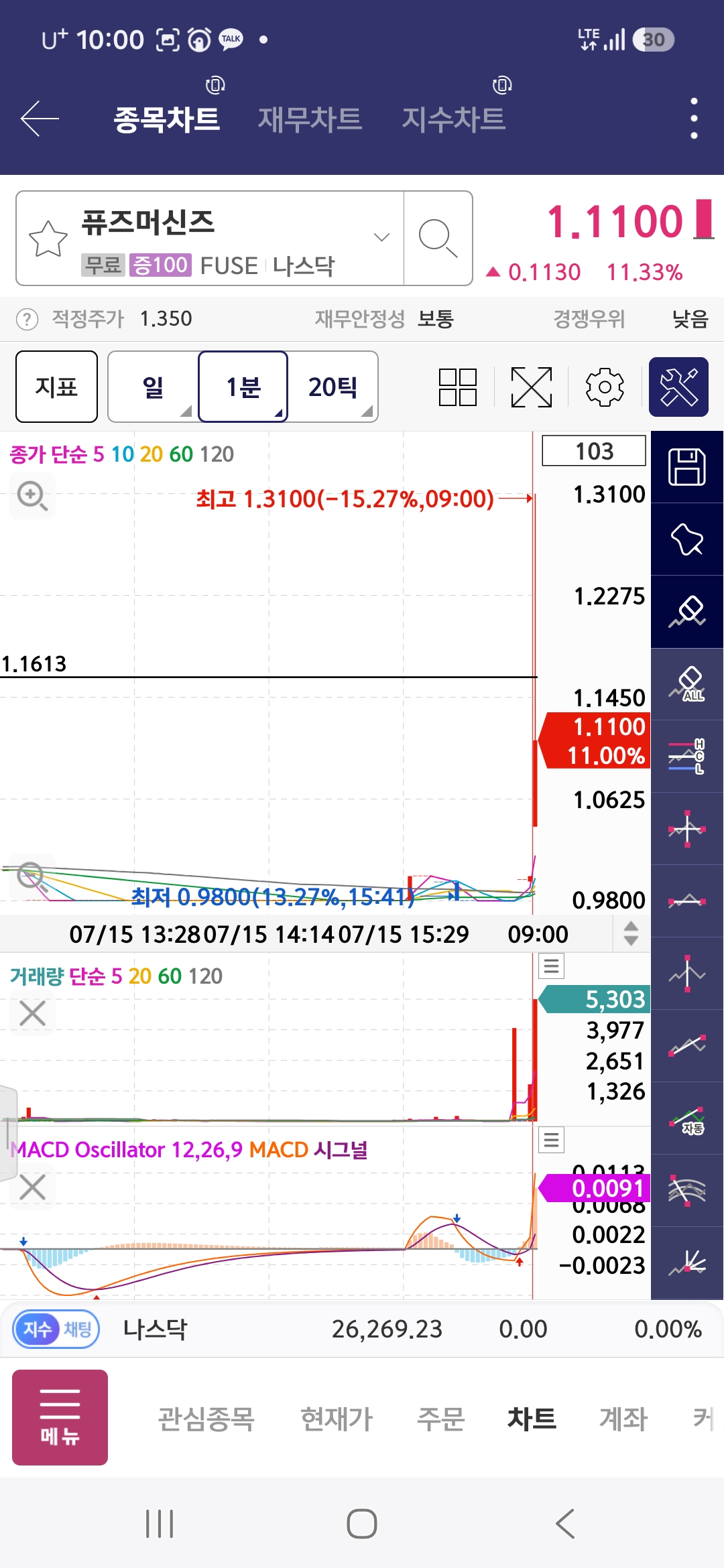Image resolution: width=724 pixels, height=1568 pixels.
Task: Erase all drawings with the ALL eraser
Action: click(687, 684)
